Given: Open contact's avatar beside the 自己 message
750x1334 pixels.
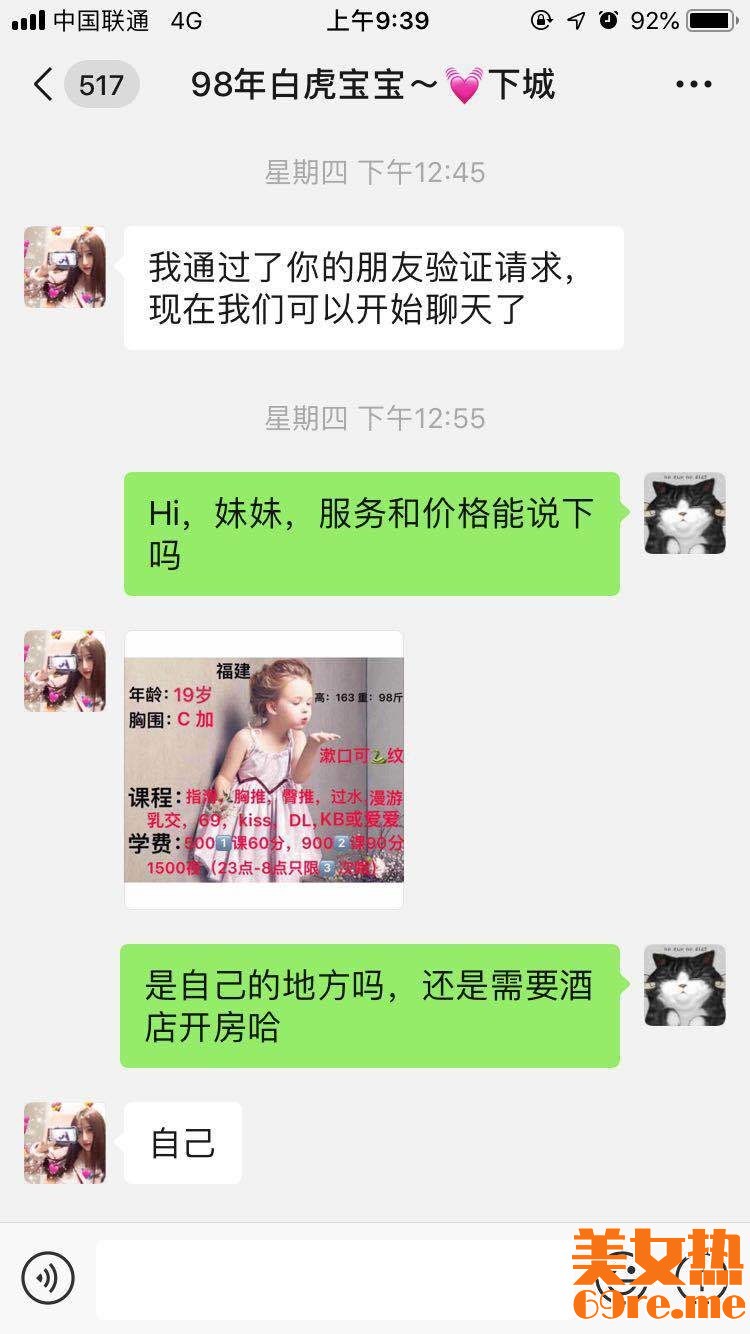Looking at the screenshot, I should (65, 1143).
